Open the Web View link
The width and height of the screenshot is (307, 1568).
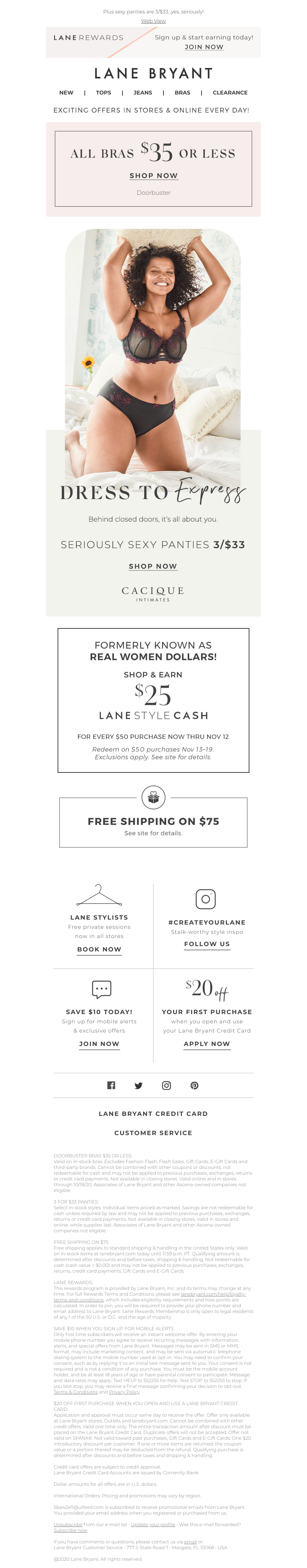pyautogui.click(x=153, y=21)
